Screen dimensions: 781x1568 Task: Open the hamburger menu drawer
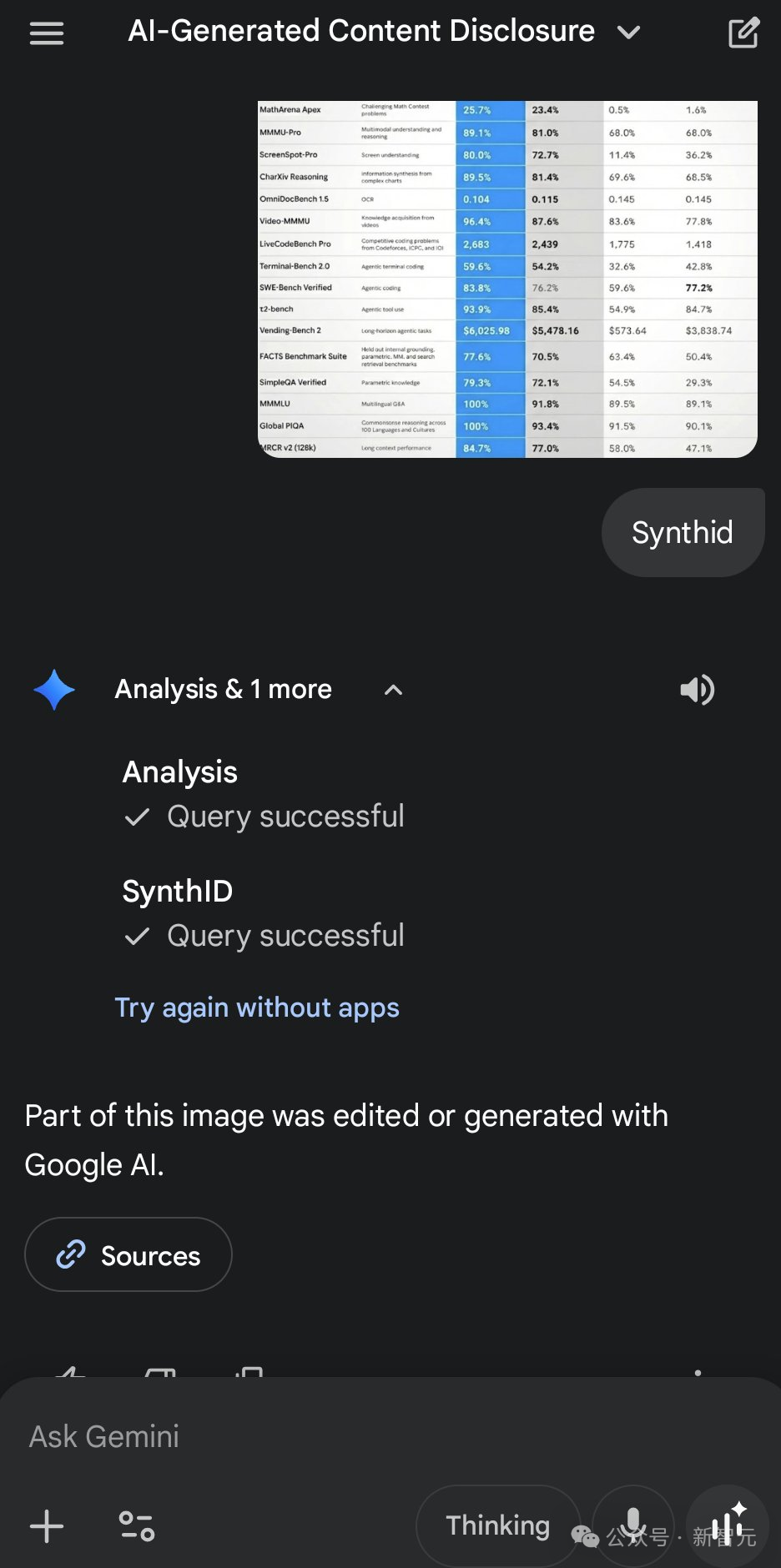point(47,33)
